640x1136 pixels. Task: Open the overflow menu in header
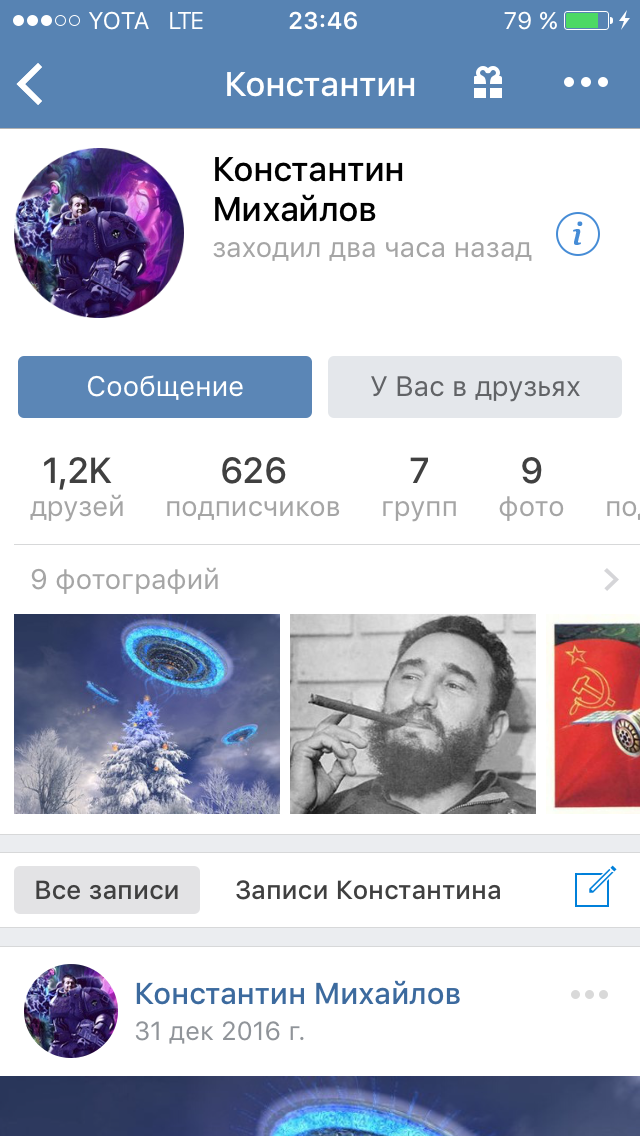(585, 83)
